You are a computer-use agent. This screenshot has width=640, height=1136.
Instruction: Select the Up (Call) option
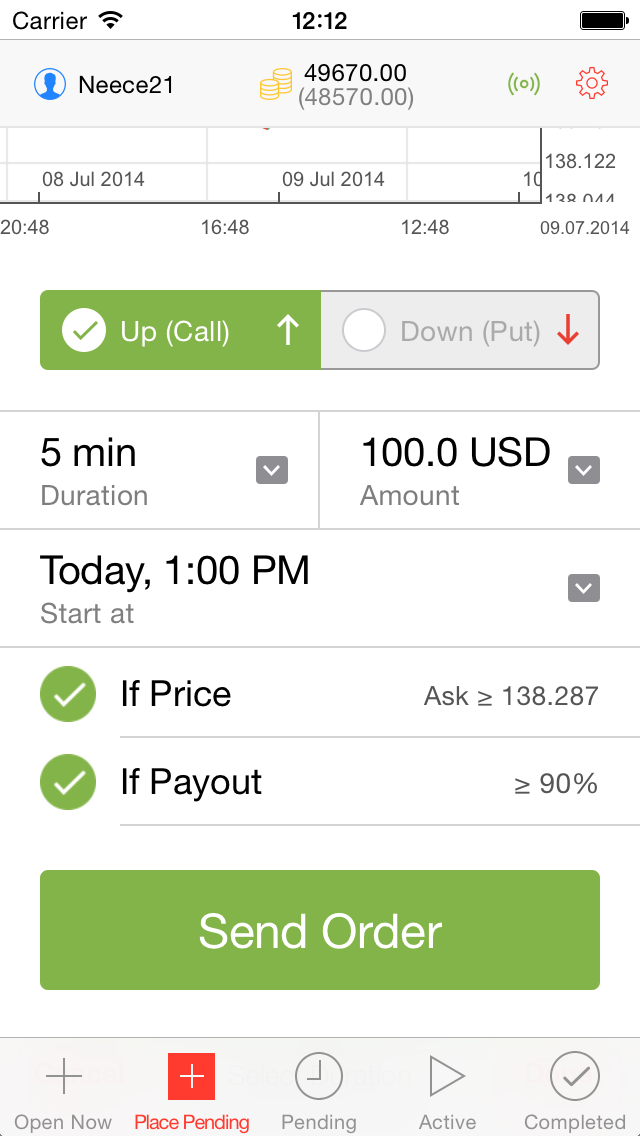[180, 330]
